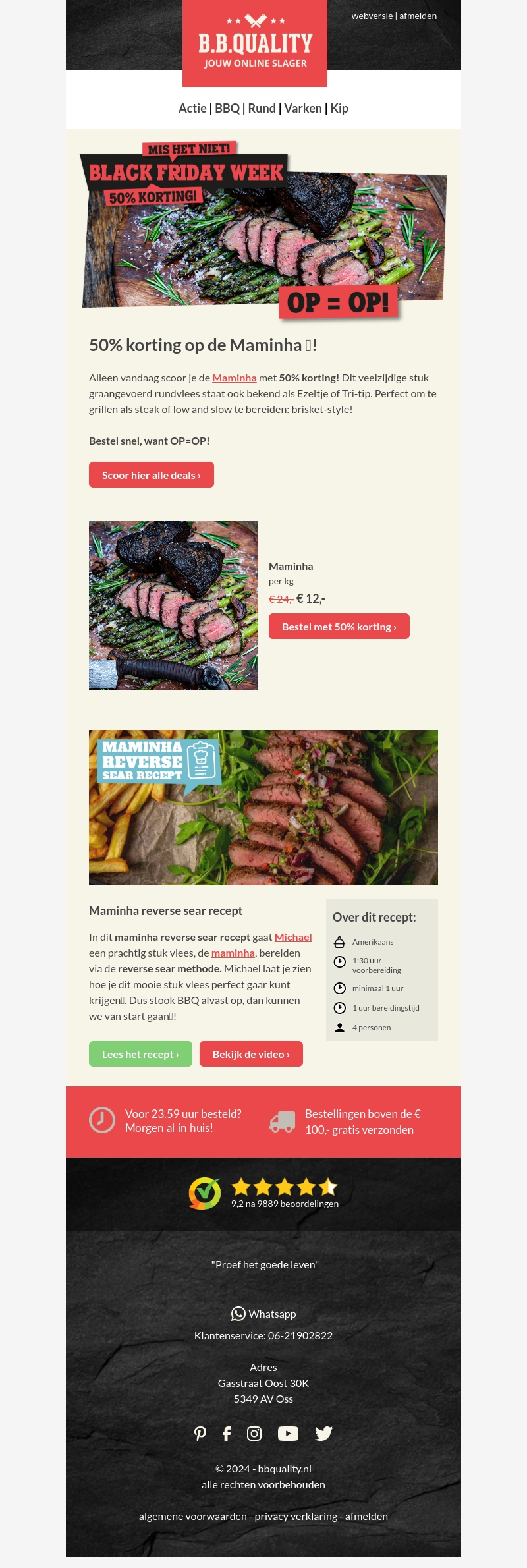Open the BBQ category

[x=227, y=108]
